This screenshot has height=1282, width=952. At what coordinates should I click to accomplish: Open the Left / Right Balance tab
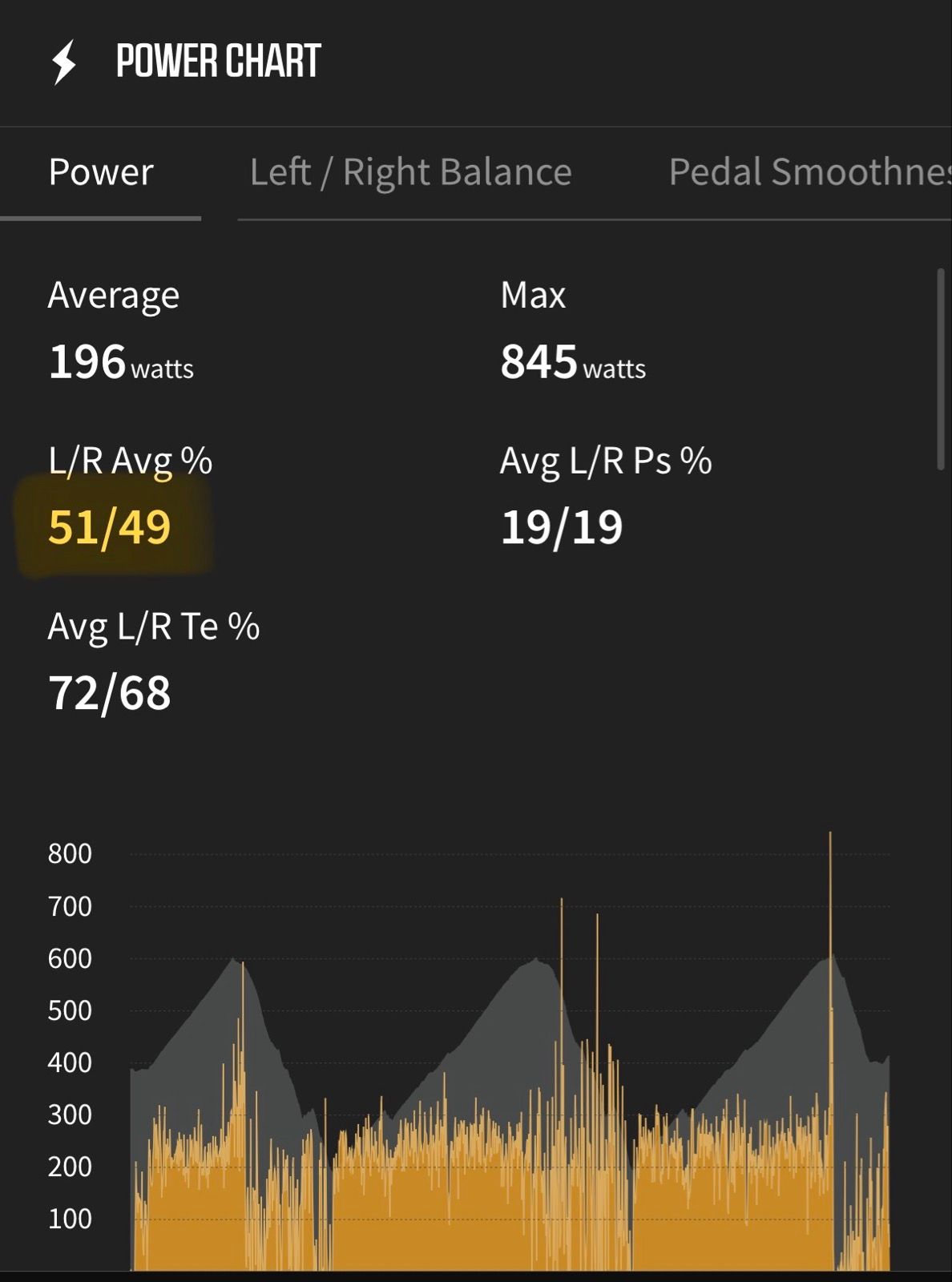point(410,172)
